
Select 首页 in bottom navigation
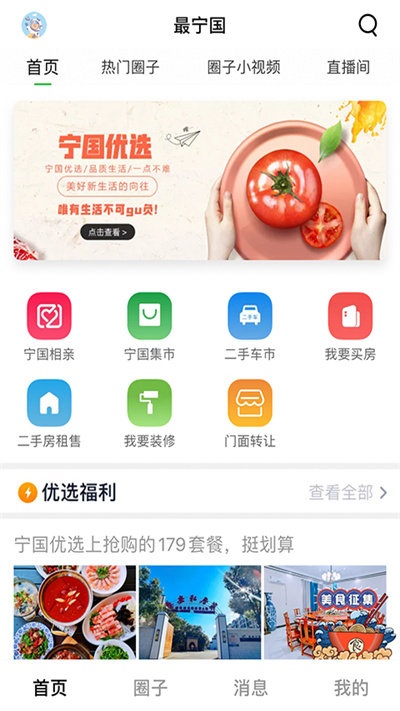(50, 688)
